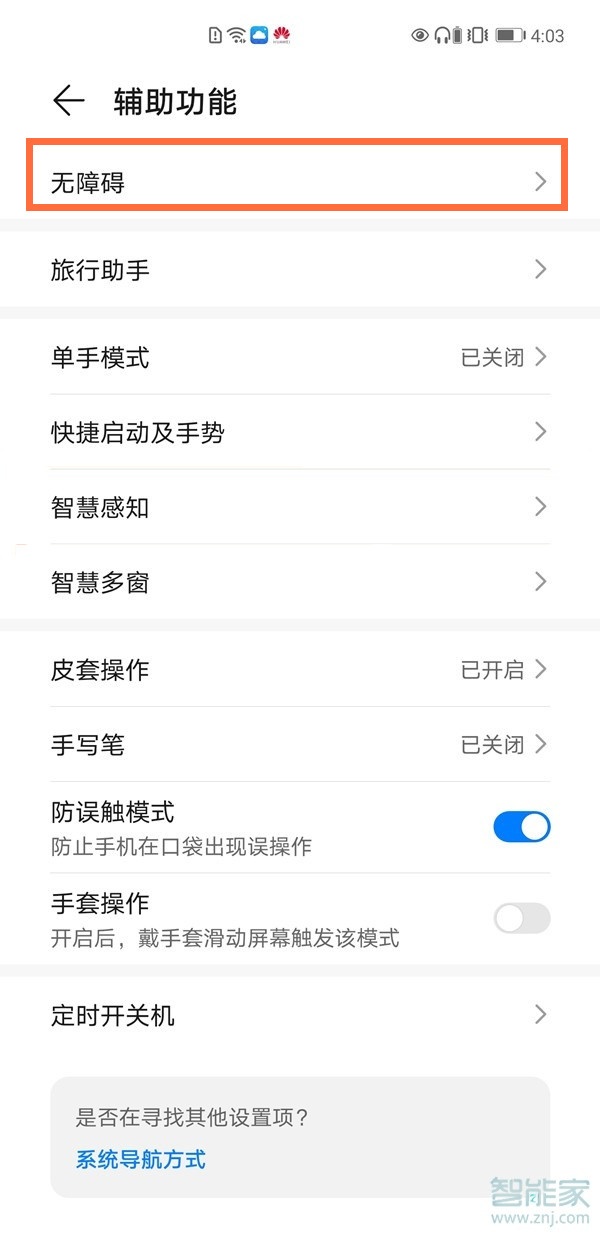Open 旅行助手
This screenshot has height=1237, width=600.
[x=298, y=269]
